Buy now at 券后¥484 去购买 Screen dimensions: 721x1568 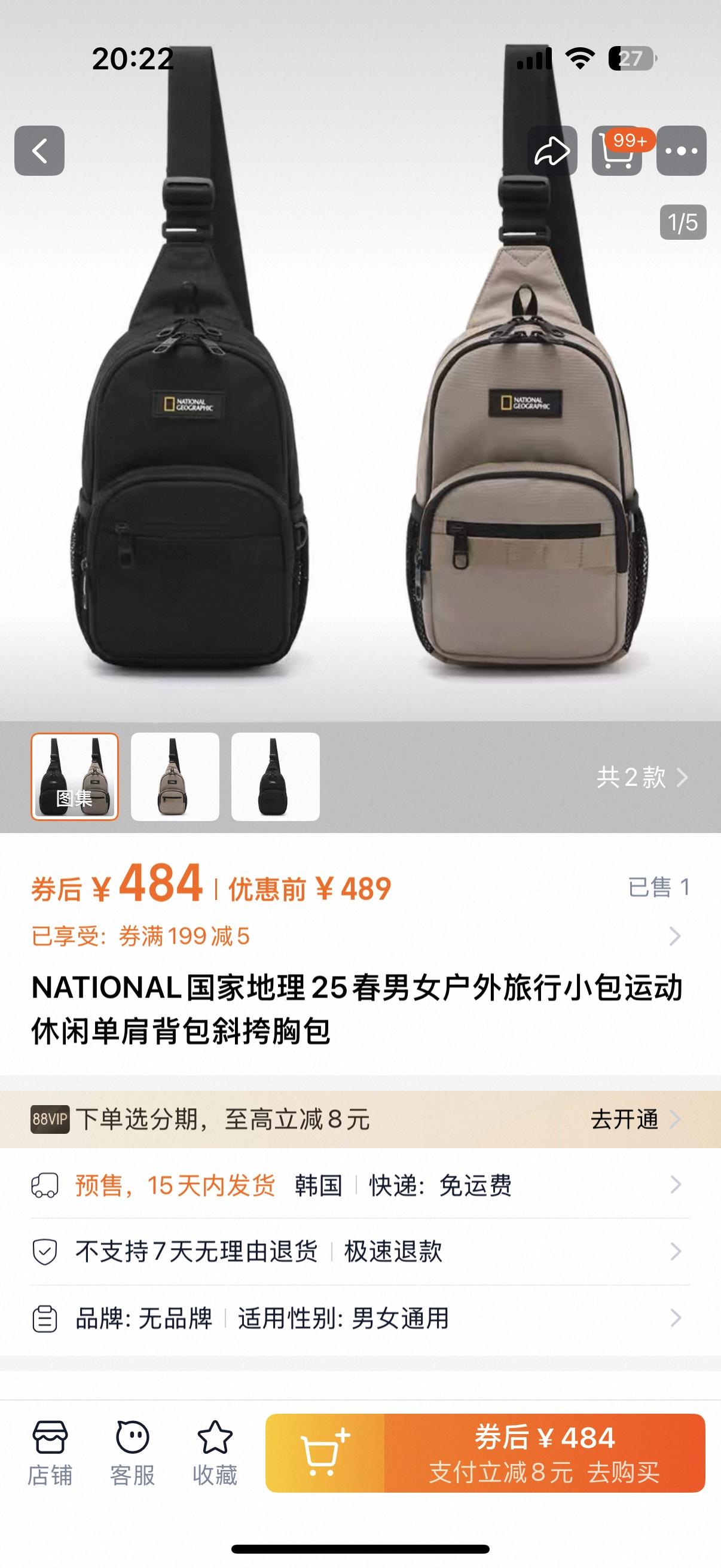click(544, 1453)
